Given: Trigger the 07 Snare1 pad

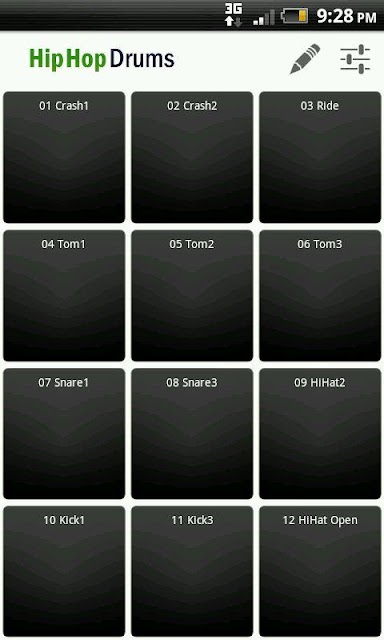Looking at the screenshot, I should [x=64, y=434].
